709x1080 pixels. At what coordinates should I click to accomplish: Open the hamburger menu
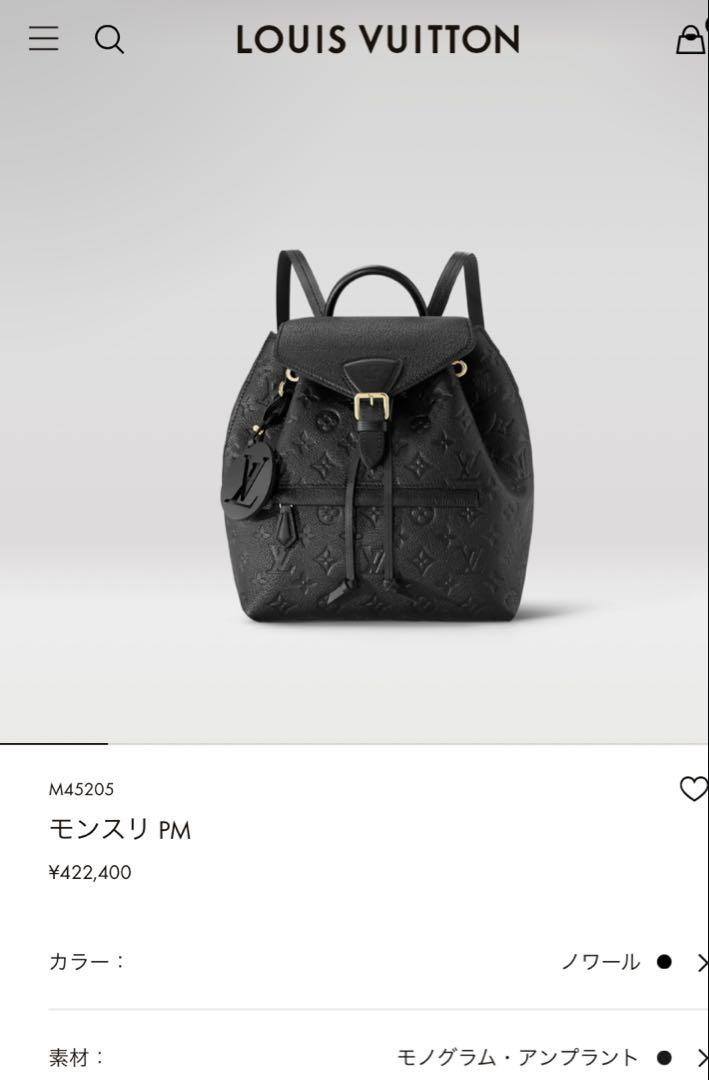(x=43, y=39)
